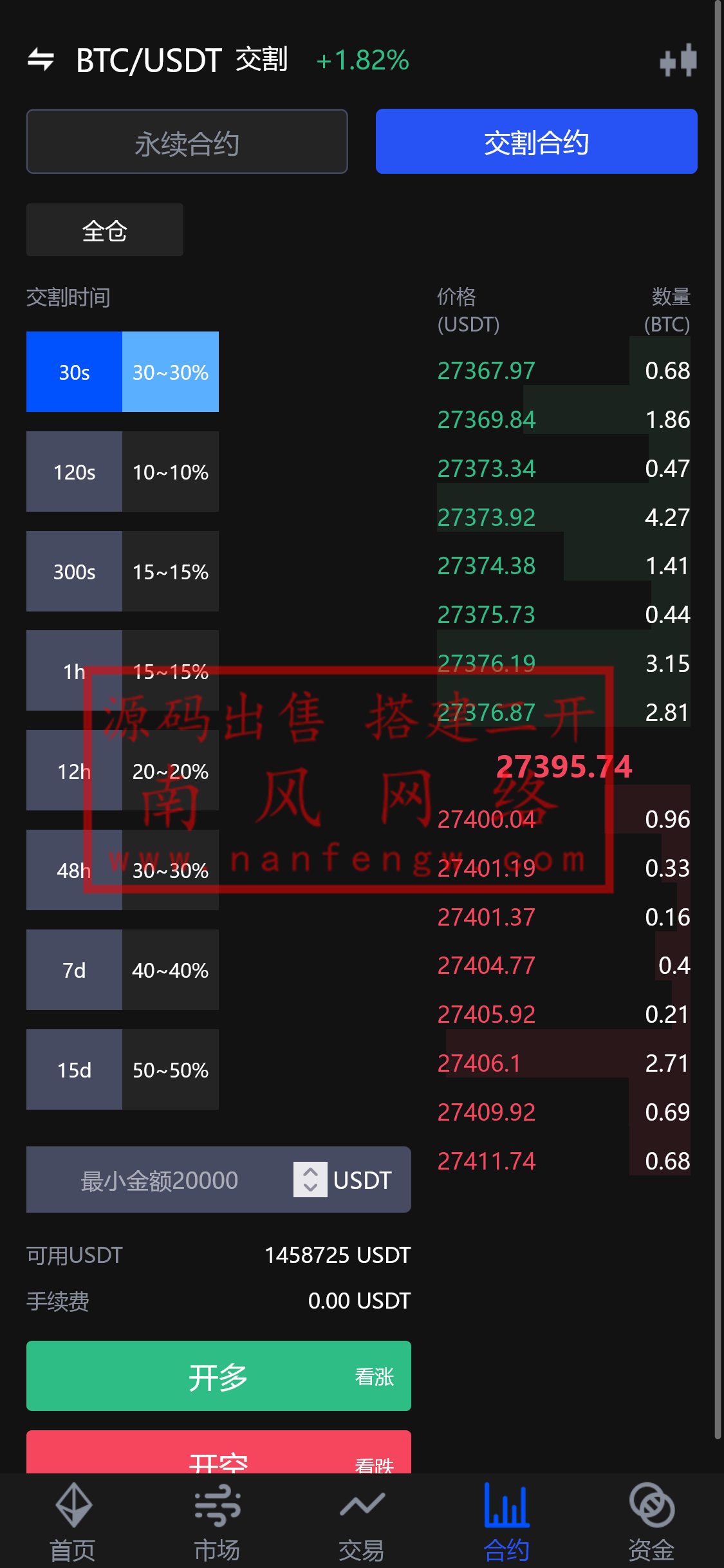Choose the 15d delivery time option
The image size is (724, 1568).
(122, 1070)
